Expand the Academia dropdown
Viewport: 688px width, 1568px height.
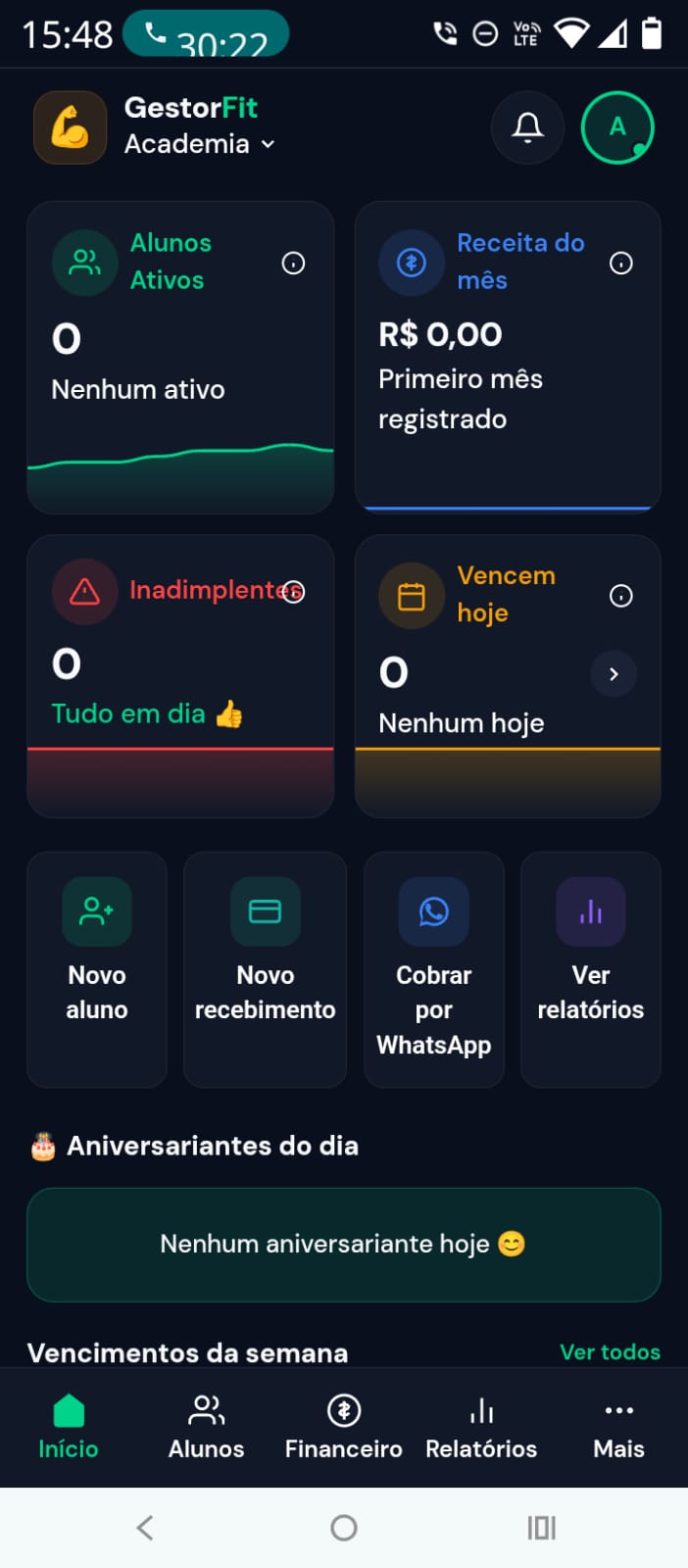pos(200,144)
